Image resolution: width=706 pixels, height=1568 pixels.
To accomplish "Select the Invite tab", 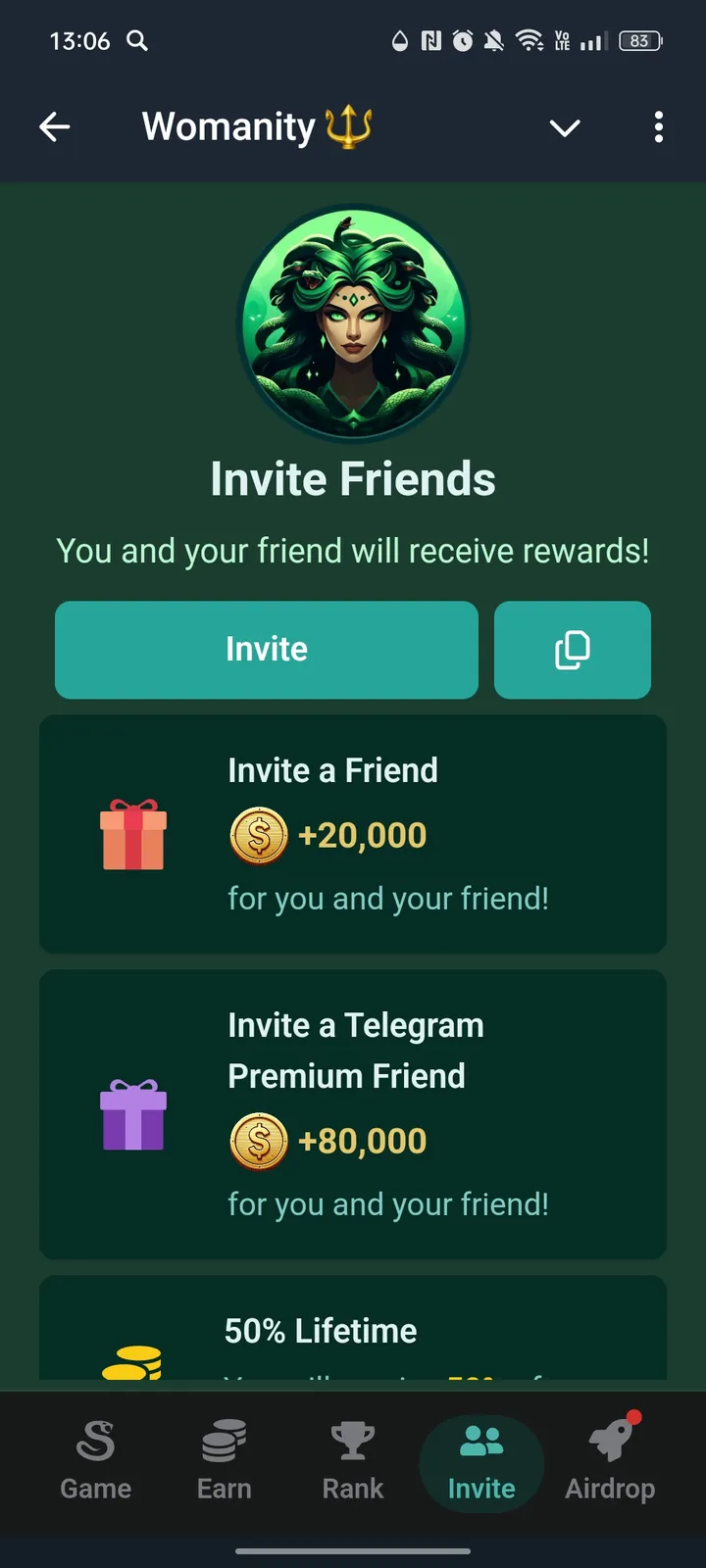I will point(481,1460).
